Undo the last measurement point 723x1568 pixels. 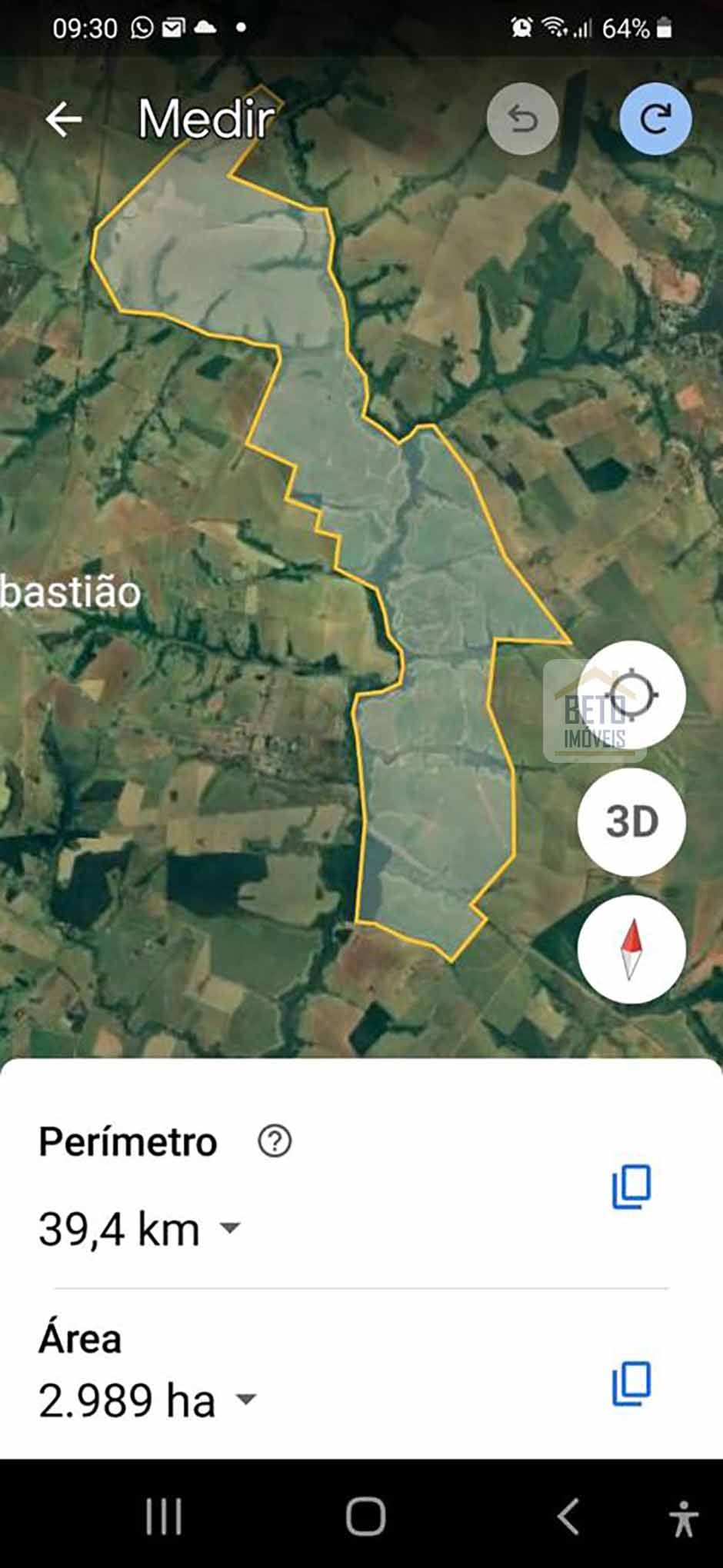(523, 119)
